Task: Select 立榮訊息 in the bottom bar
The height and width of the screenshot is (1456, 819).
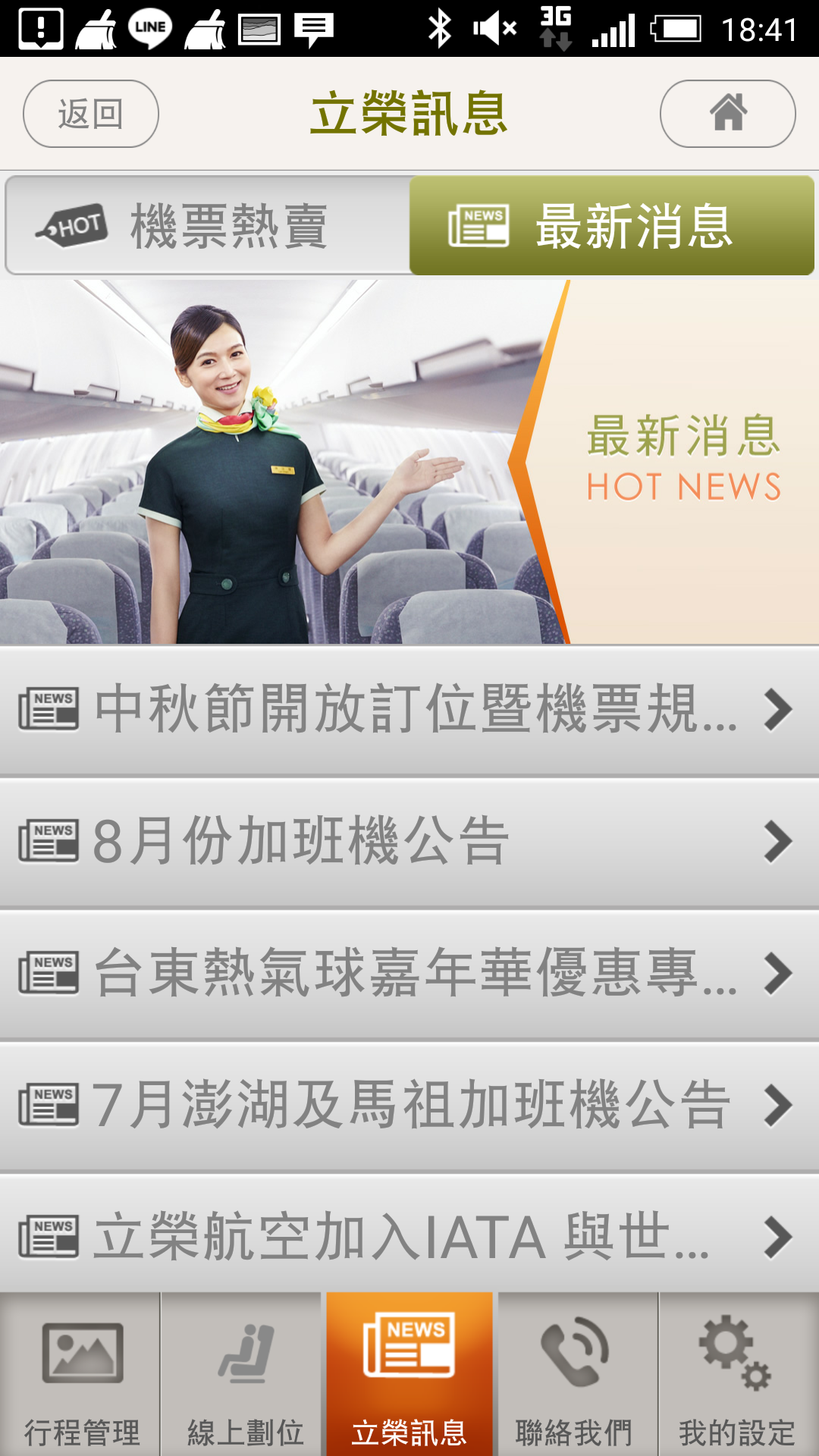Action: 409,1374
